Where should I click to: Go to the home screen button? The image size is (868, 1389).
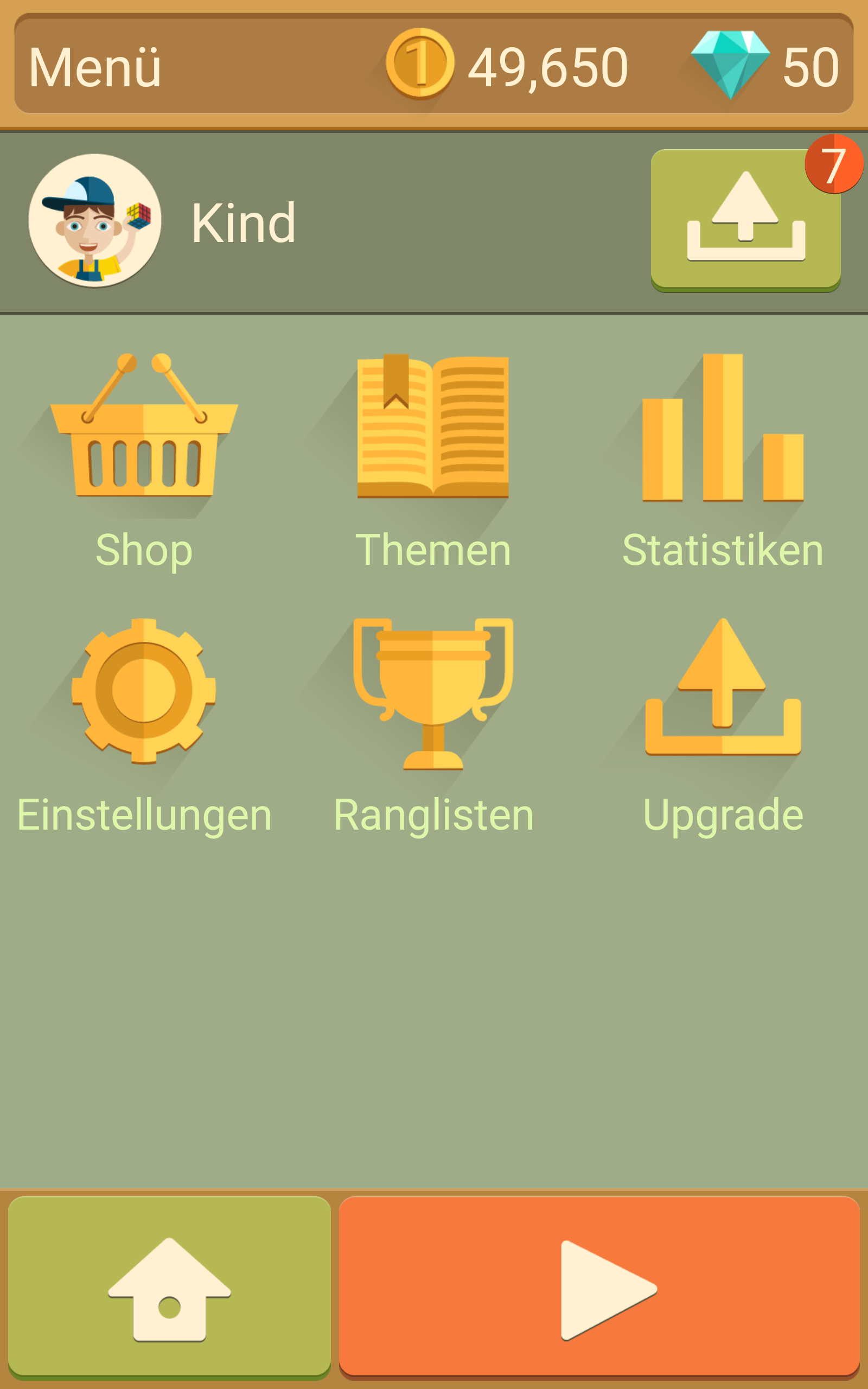click(x=169, y=1288)
